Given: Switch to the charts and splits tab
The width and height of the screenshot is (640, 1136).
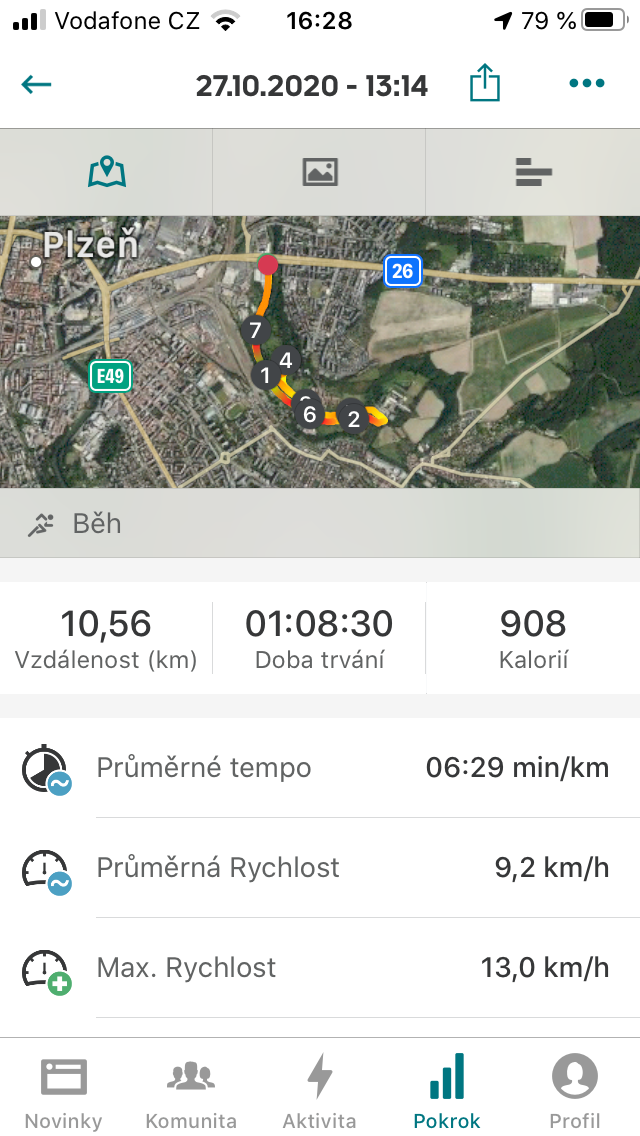Looking at the screenshot, I should click(533, 172).
